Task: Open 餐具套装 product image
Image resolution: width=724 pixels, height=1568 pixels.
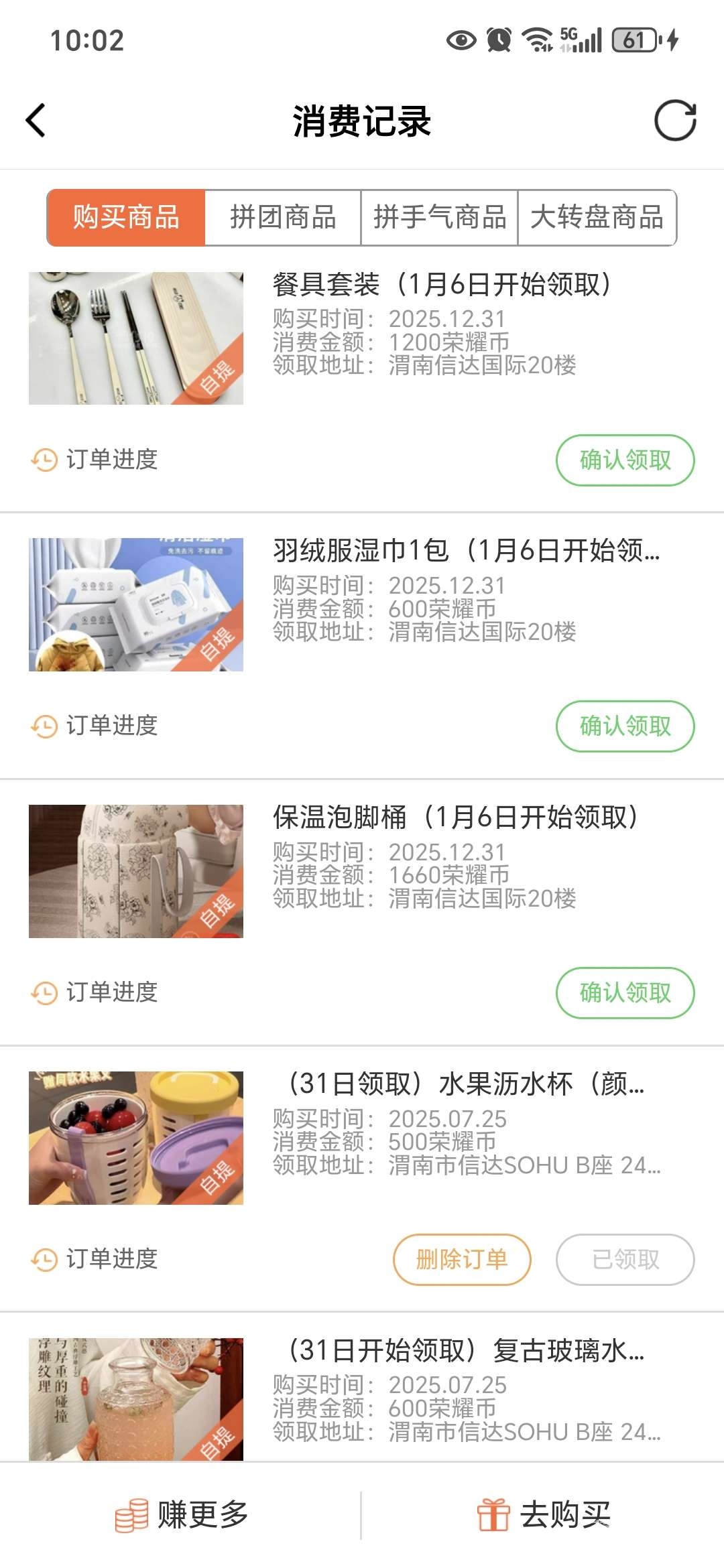Action: [x=136, y=338]
